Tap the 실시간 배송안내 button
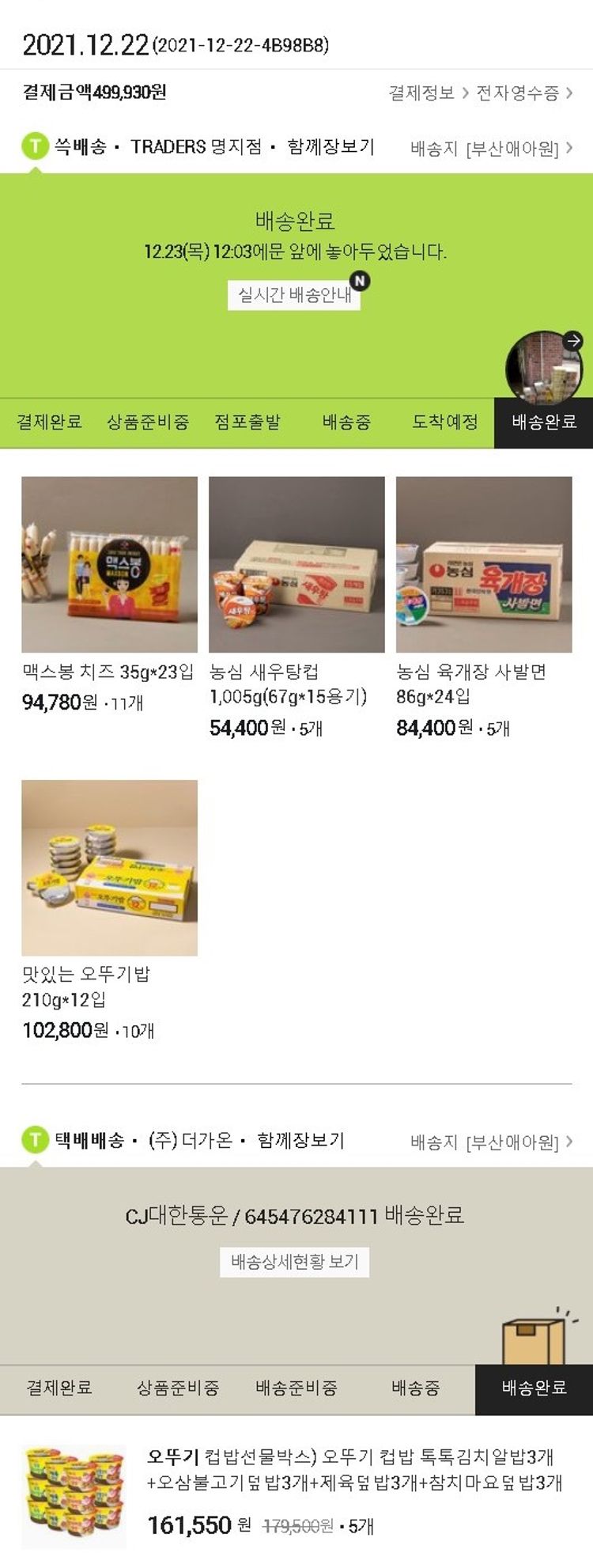Viewport: 593px width, 1568px height. pos(294,295)
